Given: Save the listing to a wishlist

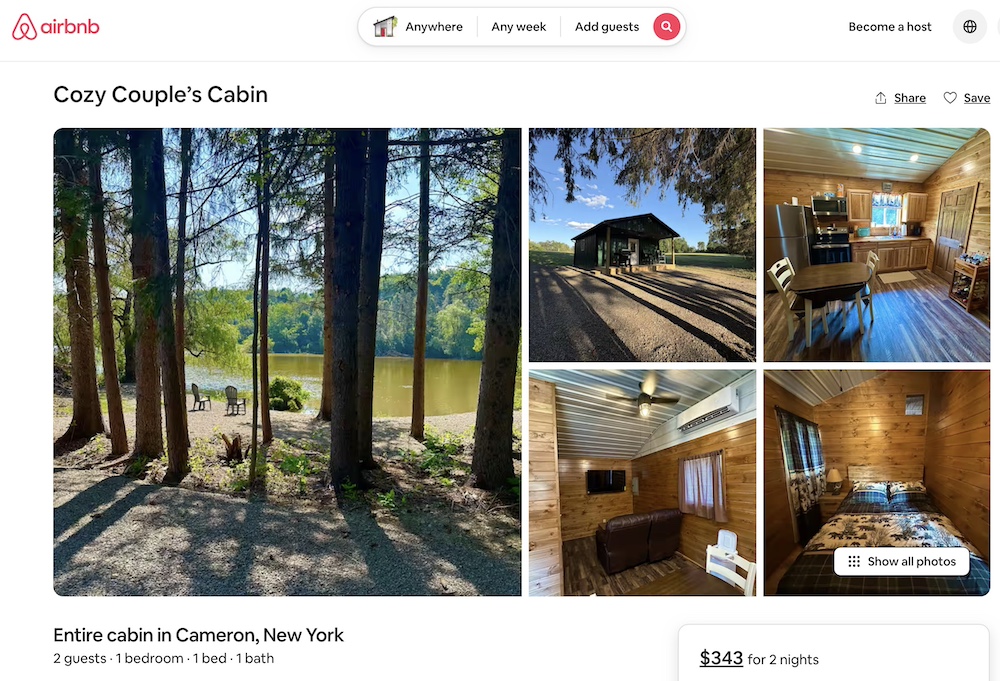Looking at the screenshot, I should click(967, 98).
